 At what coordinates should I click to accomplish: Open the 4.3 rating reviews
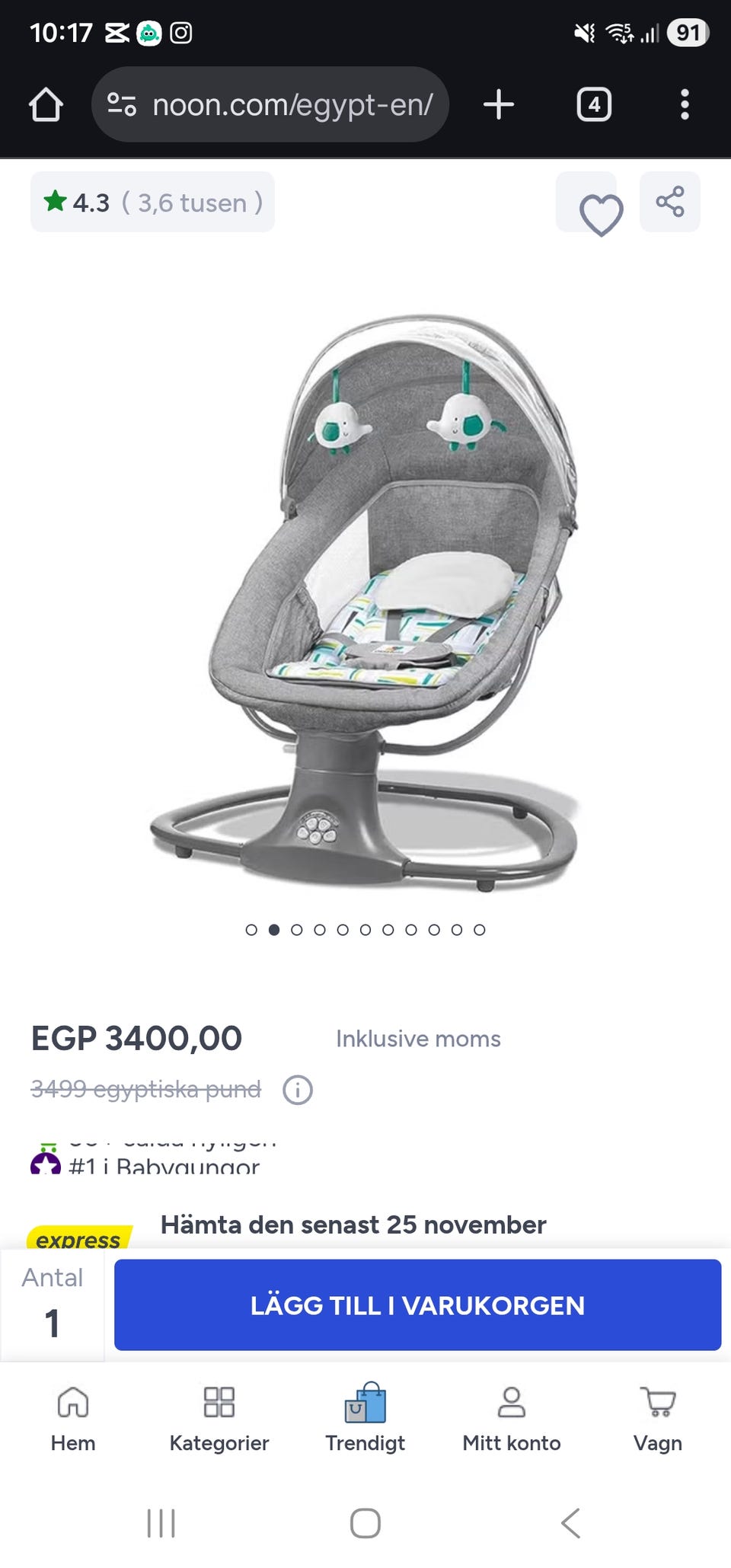click(152, 203)
